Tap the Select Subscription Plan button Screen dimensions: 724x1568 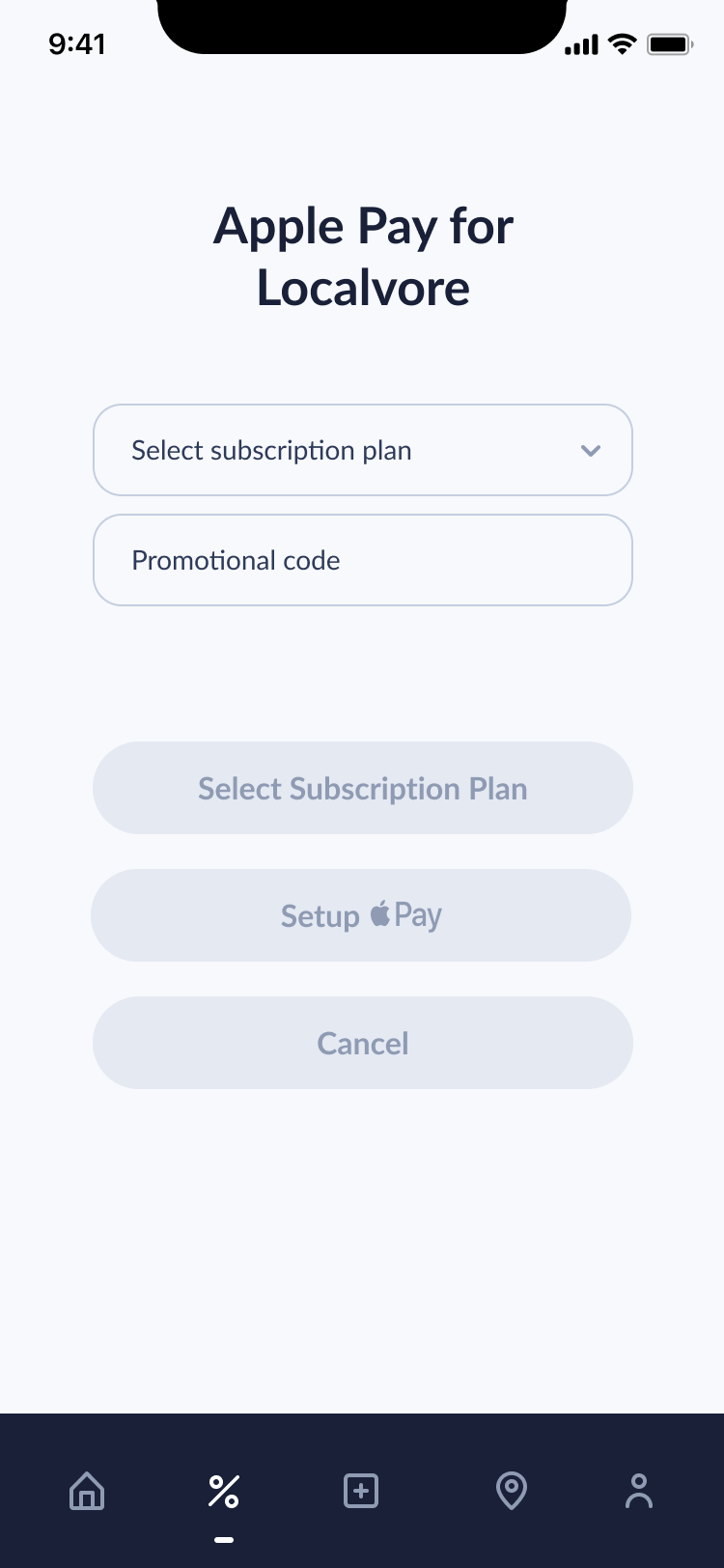[x=363, y=788]
